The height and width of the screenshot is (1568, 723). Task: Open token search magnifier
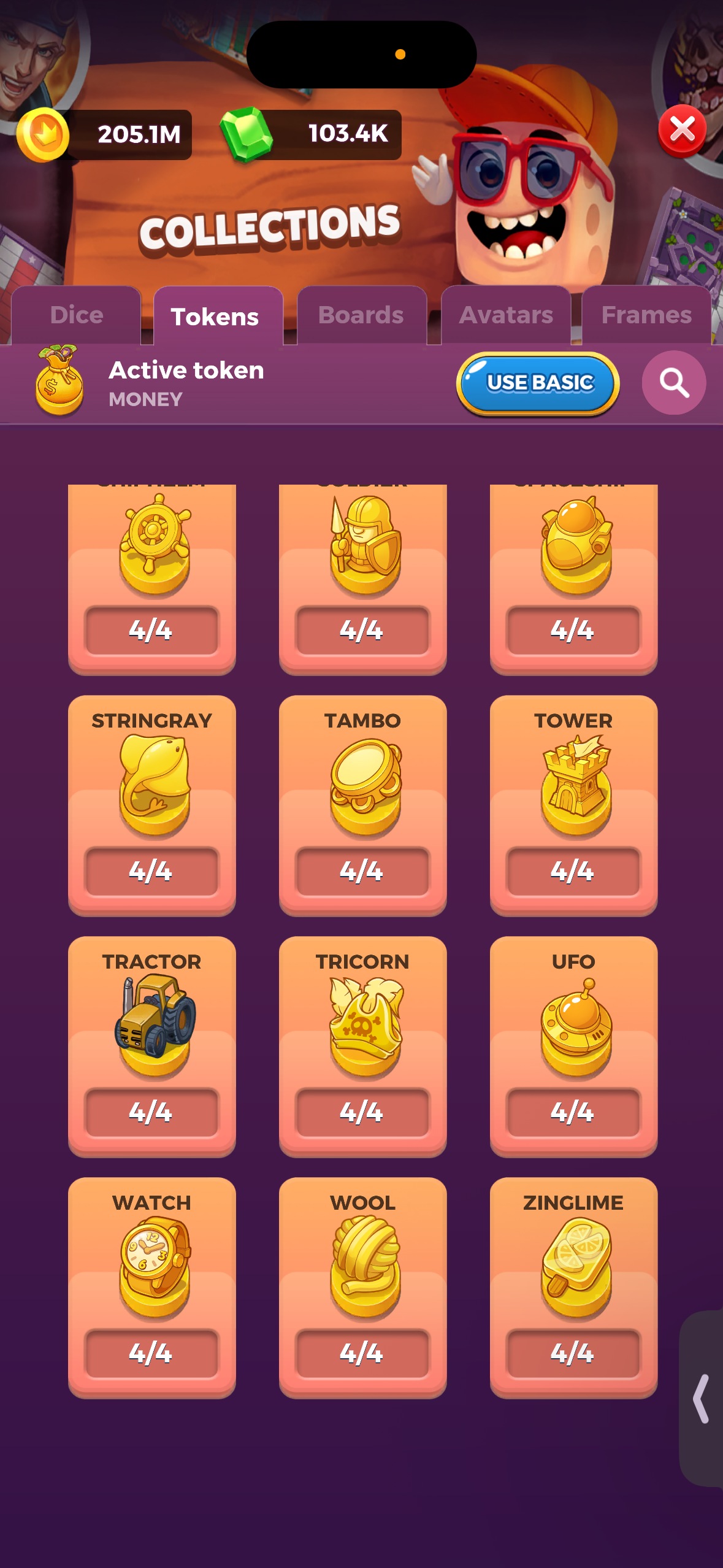[673, 383]
